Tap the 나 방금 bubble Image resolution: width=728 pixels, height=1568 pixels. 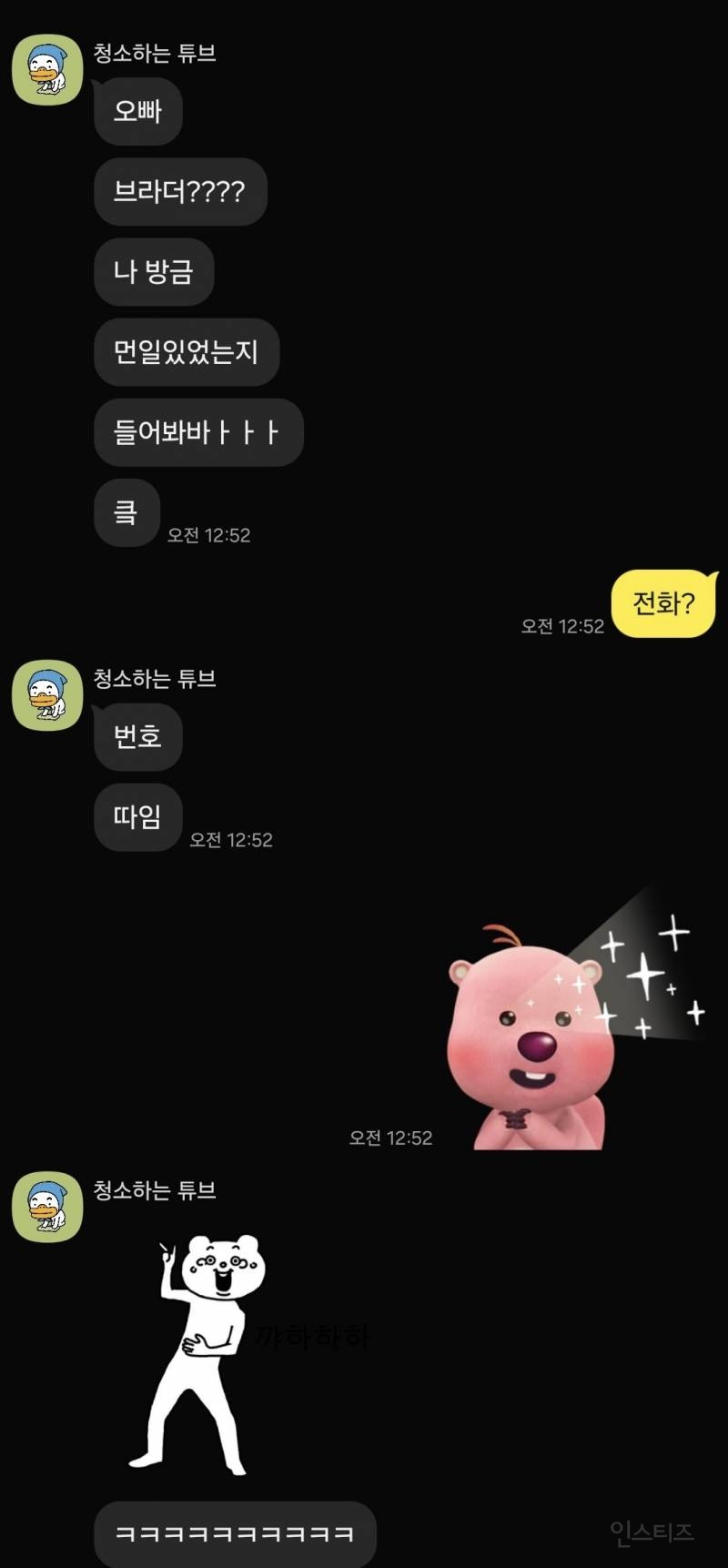[154, 272]
